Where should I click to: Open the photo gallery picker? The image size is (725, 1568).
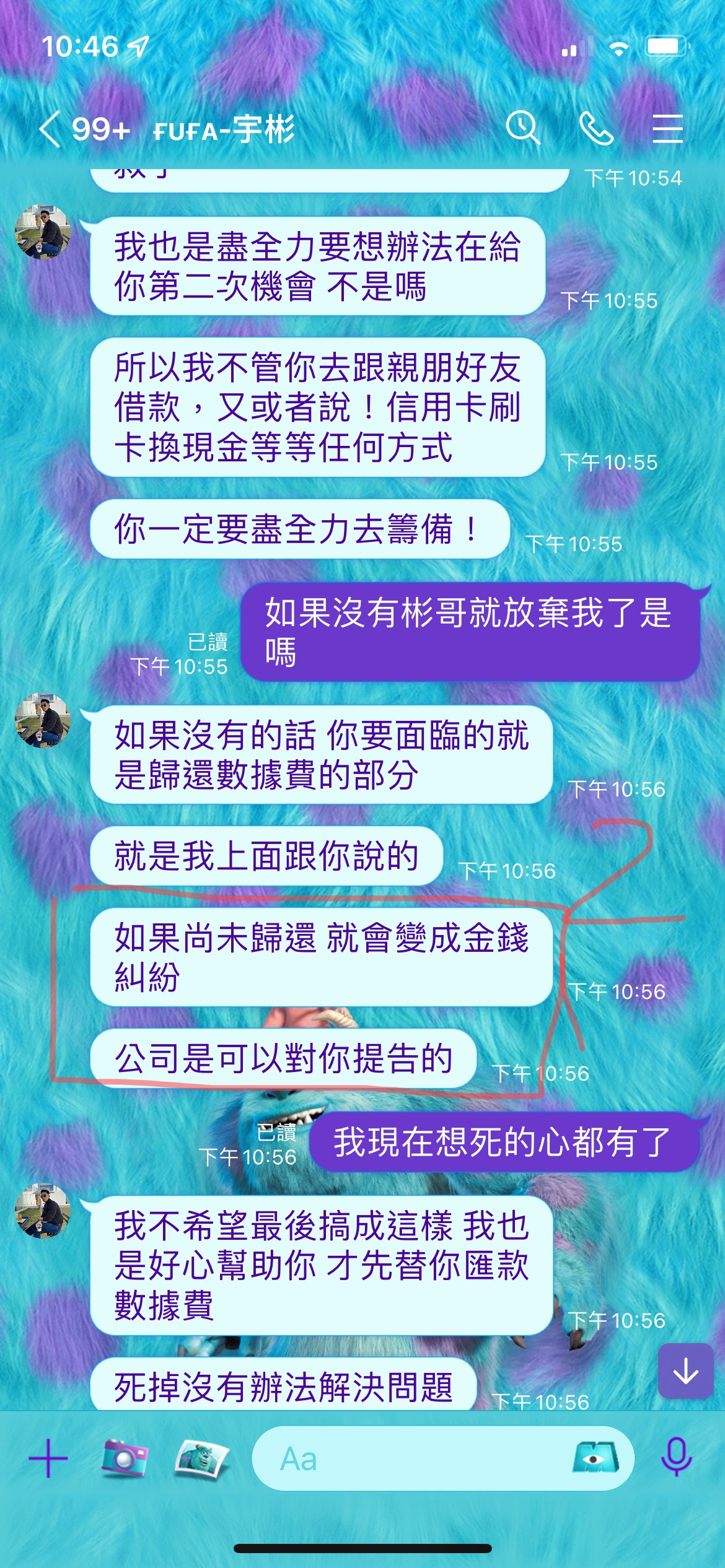coord(202,1458)
